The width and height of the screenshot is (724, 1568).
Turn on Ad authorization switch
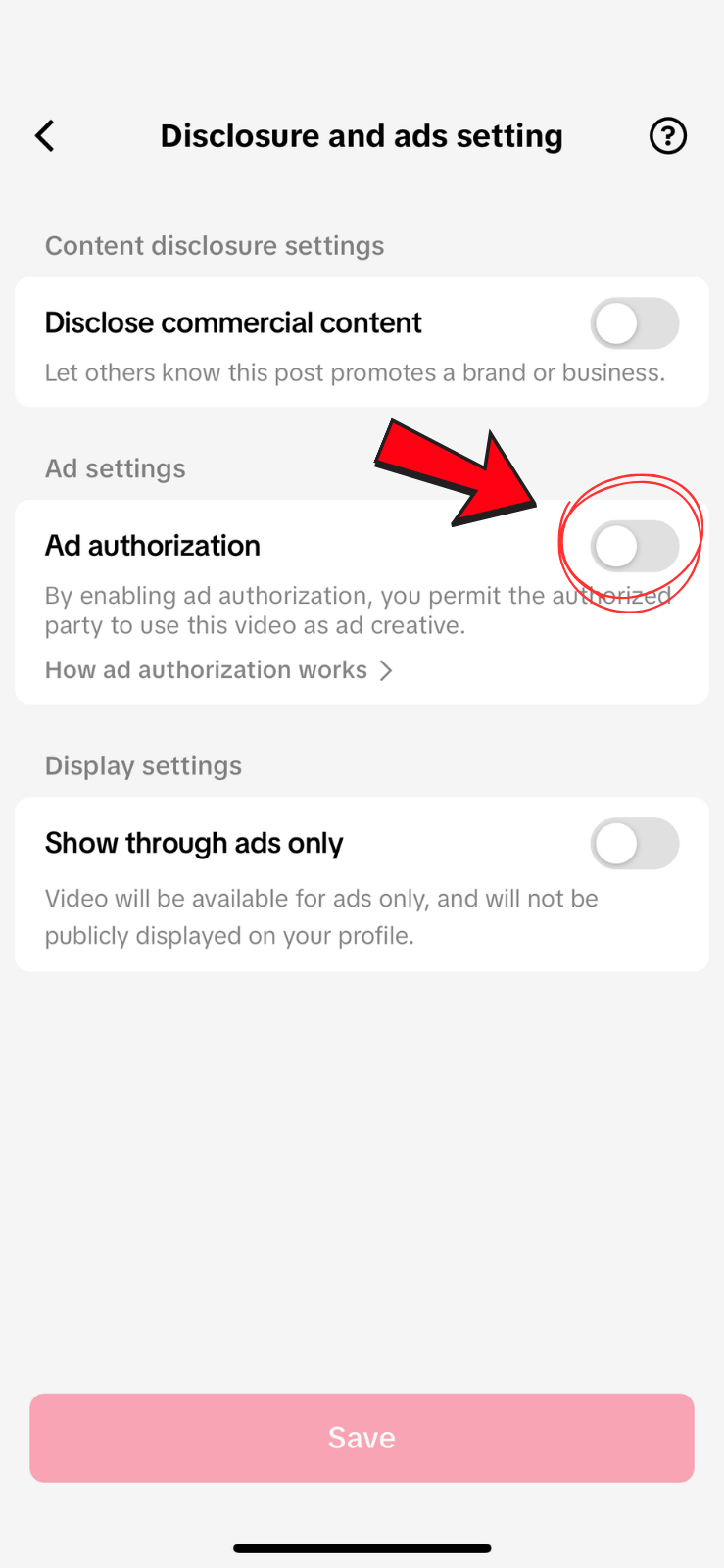coord(634,546)
